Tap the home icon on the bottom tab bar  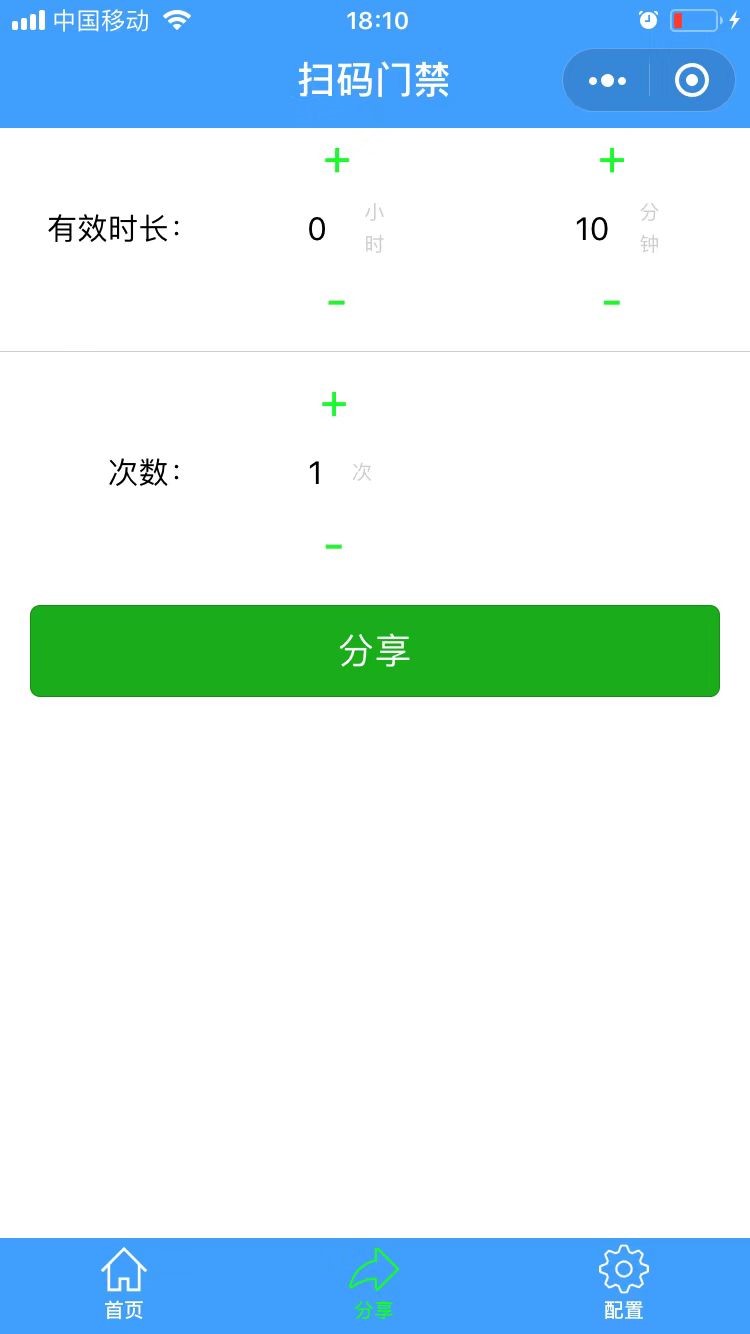point(122,1268)
